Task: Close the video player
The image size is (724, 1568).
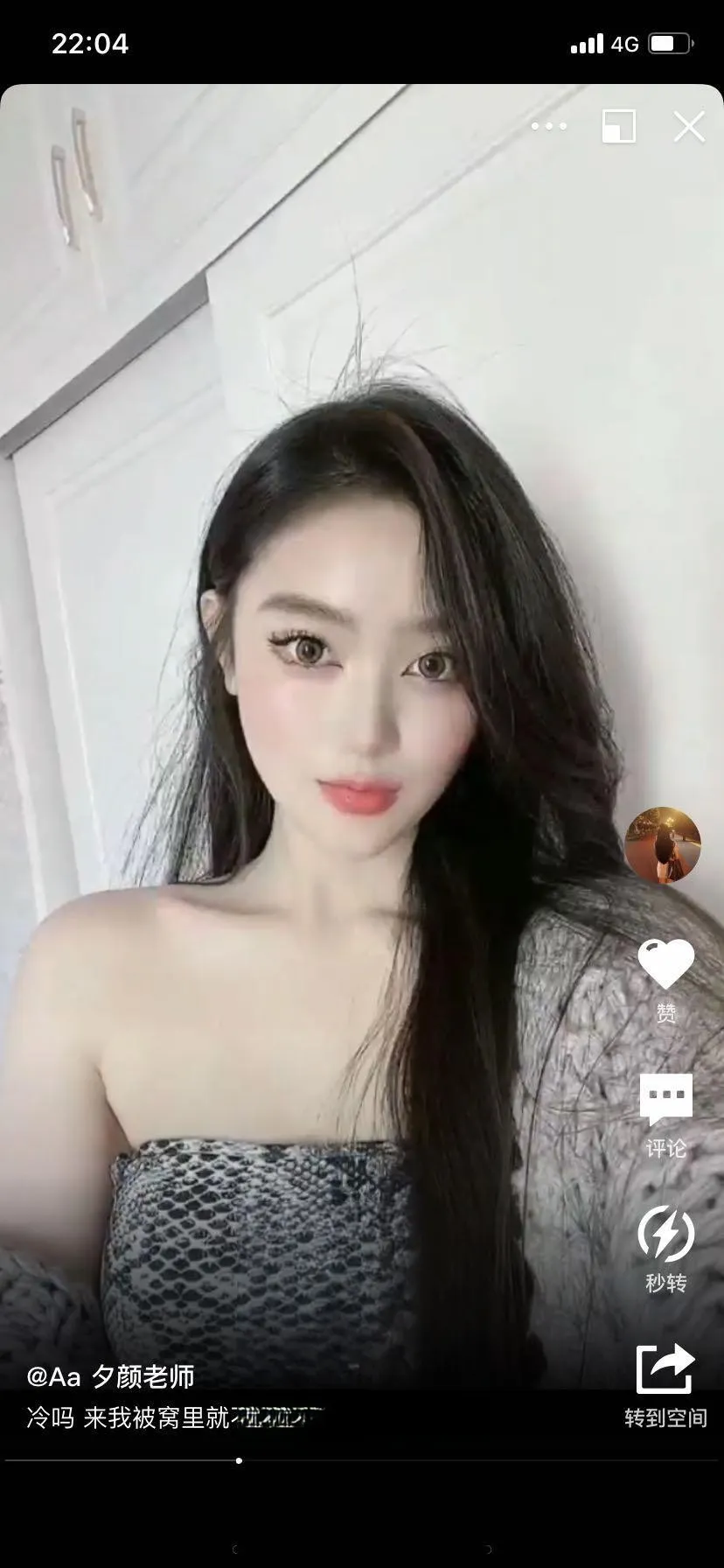Action: (689, 127)
